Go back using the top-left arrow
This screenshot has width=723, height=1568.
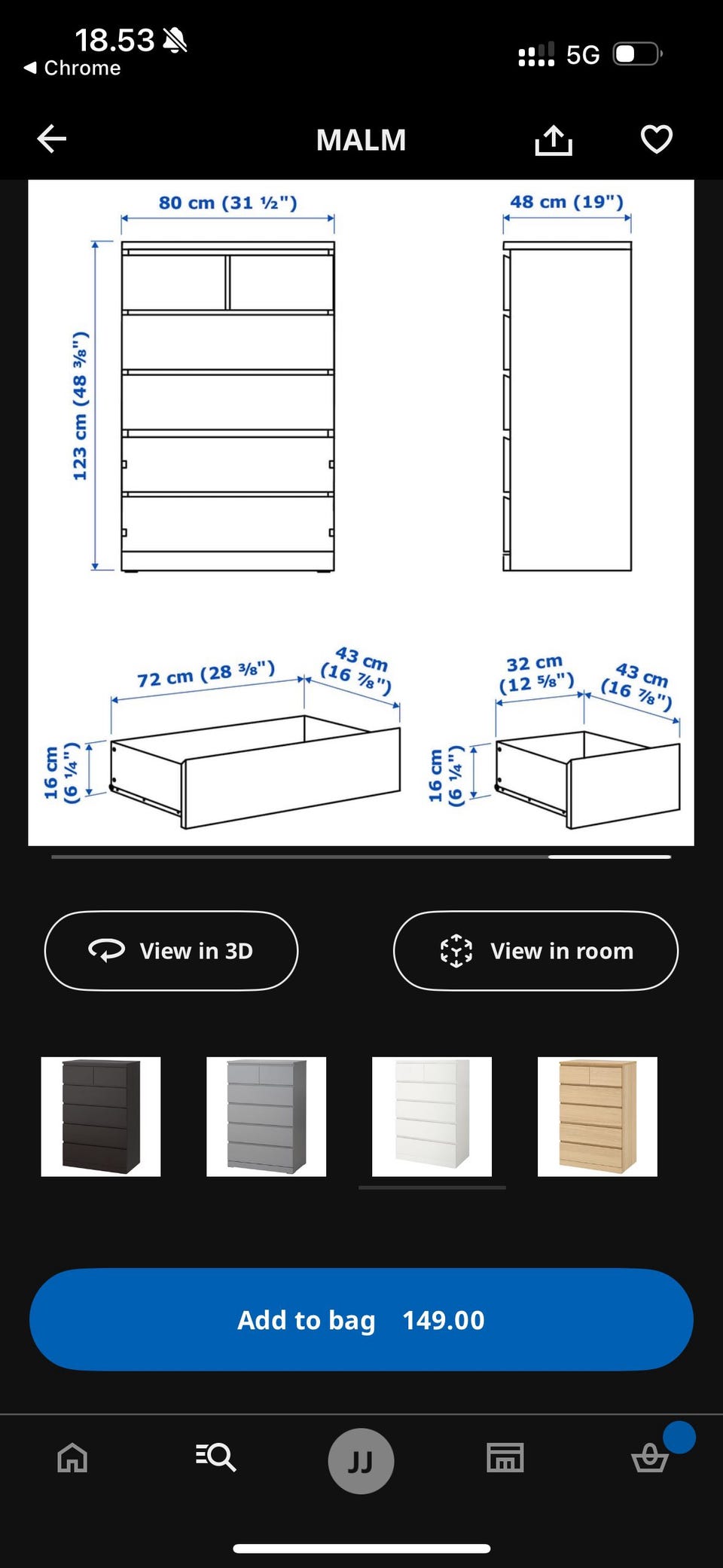point(52,139)
